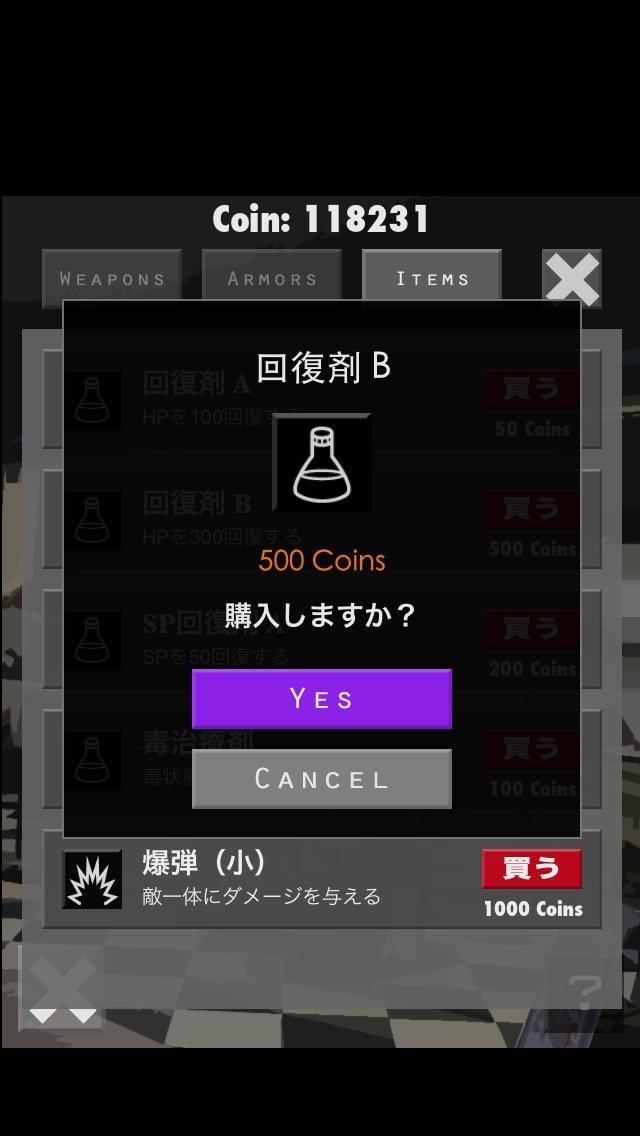Screen dimensions: 640x1136
Task: Buy 爆弾（小） for 1000 Coins
Action: tap(531, 868)
